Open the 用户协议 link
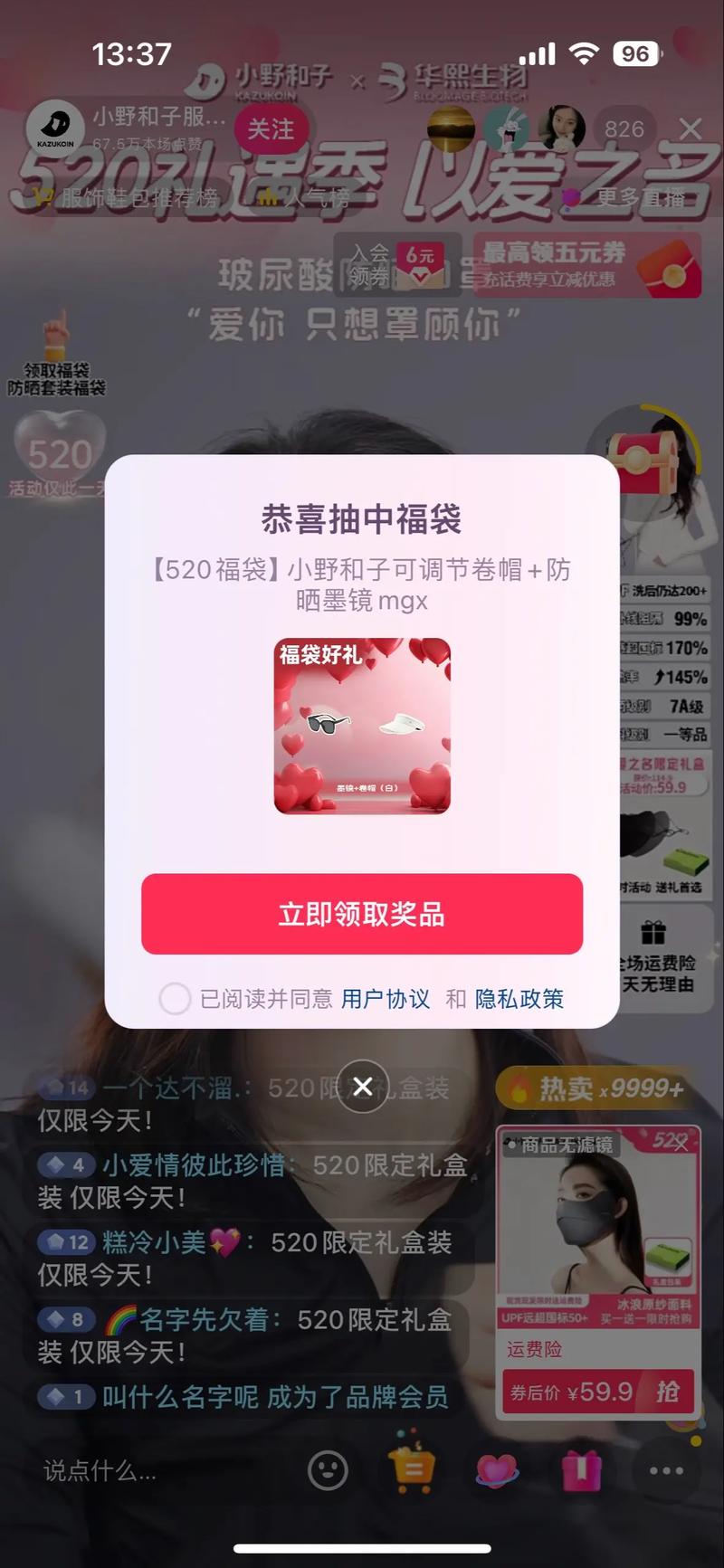 pos(385,999)
